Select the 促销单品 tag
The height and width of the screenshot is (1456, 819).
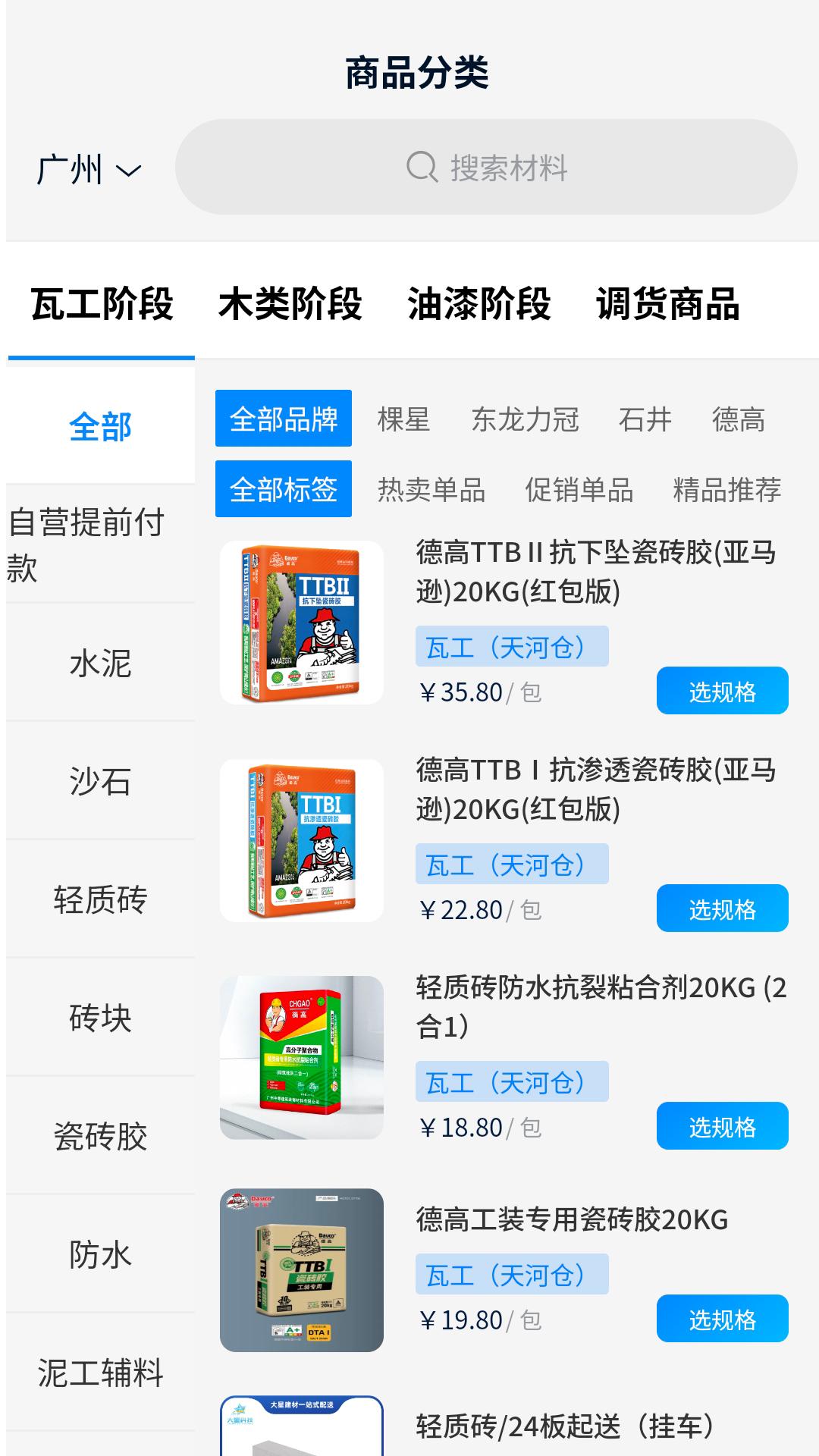579,491
